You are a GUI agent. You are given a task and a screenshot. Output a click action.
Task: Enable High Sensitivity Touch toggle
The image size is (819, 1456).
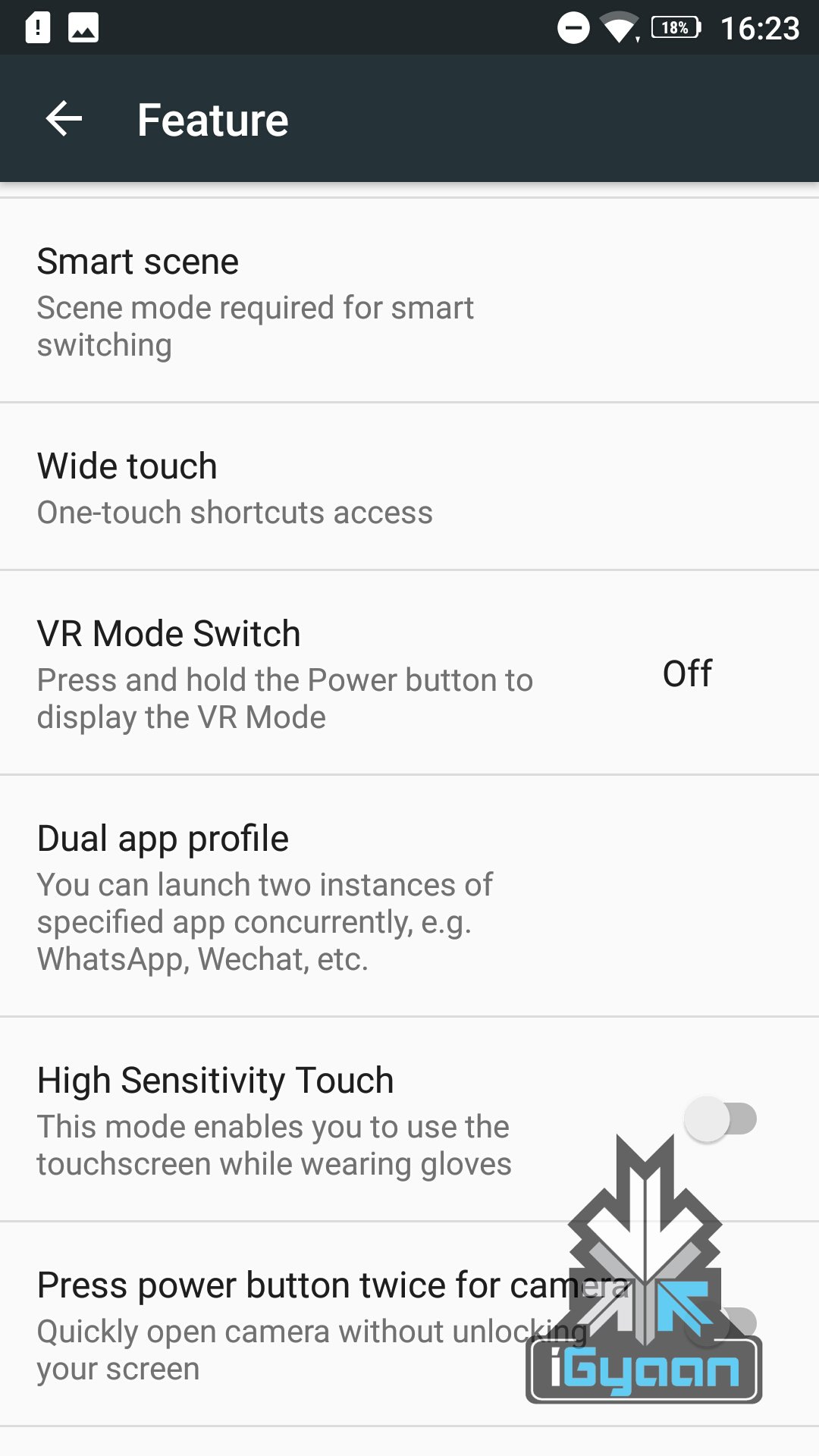click(x=720, y=1119)
